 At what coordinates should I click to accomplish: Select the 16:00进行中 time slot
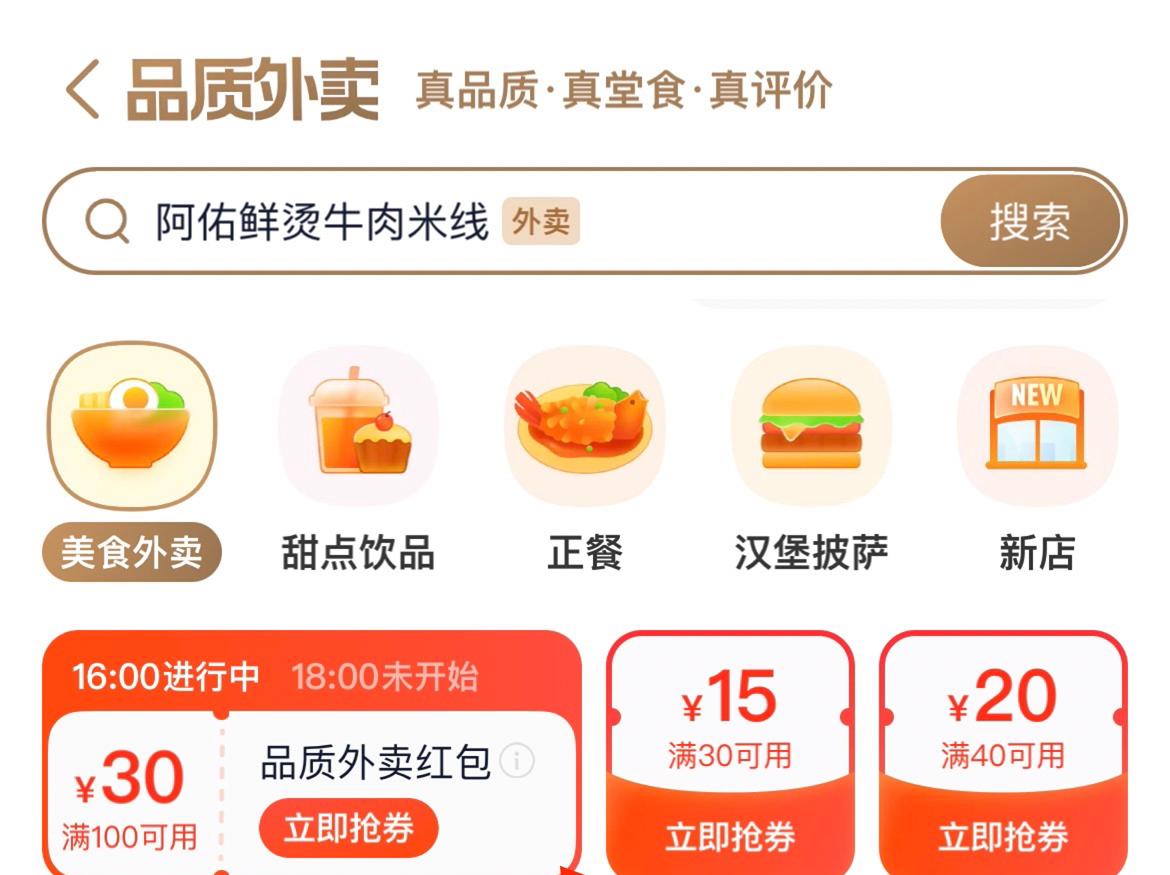(165, 677)
